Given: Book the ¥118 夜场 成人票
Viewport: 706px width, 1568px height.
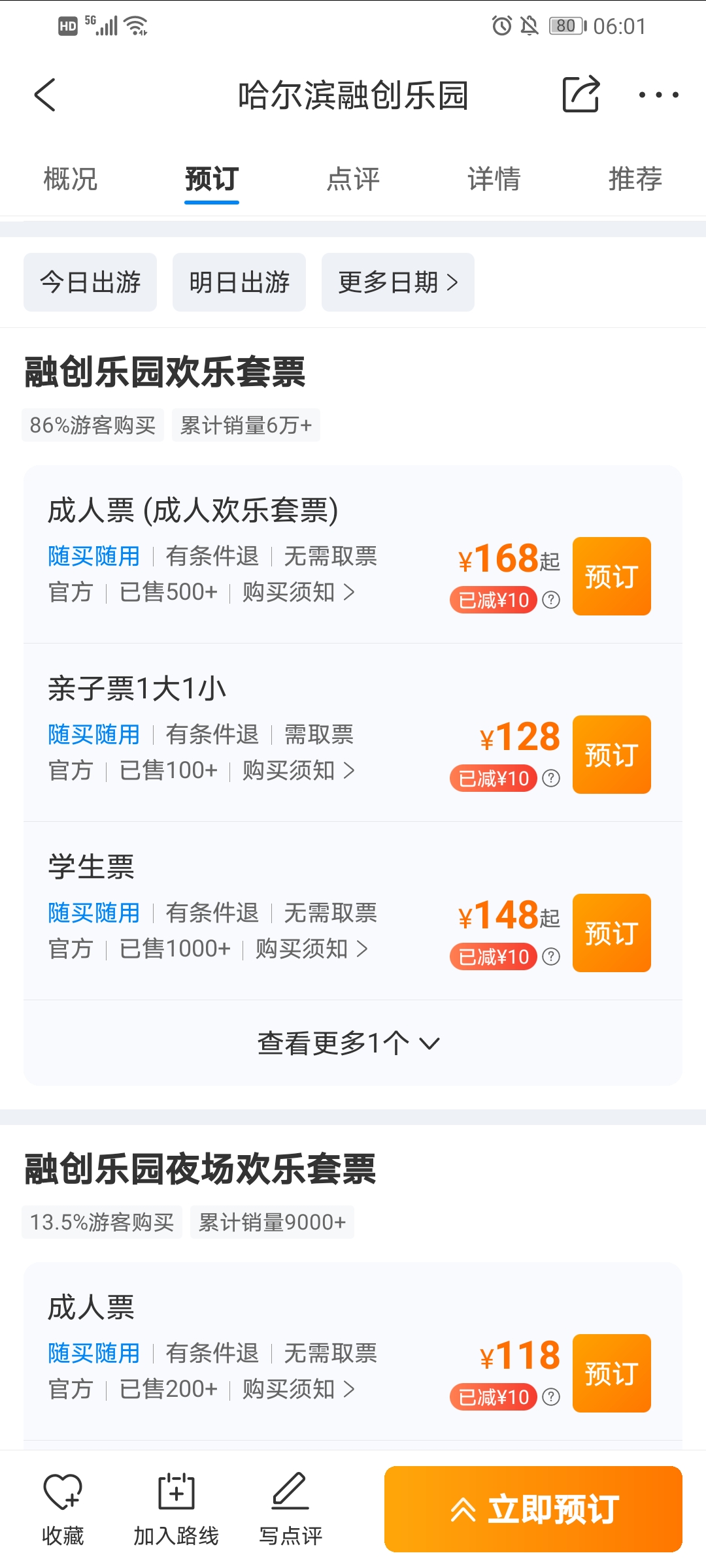Looking at the screenshot, I should point(612,1373).
